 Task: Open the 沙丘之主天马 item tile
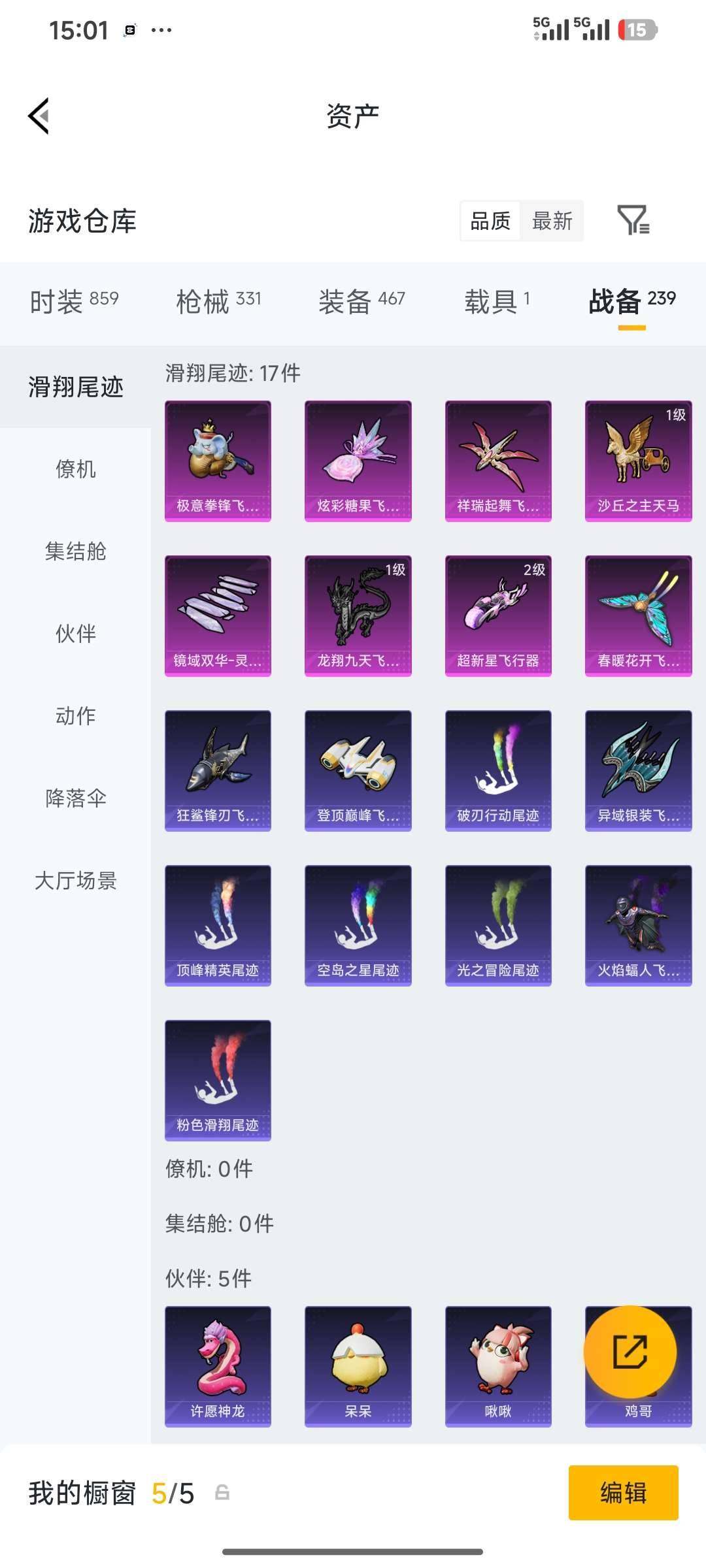click(638, 461)
